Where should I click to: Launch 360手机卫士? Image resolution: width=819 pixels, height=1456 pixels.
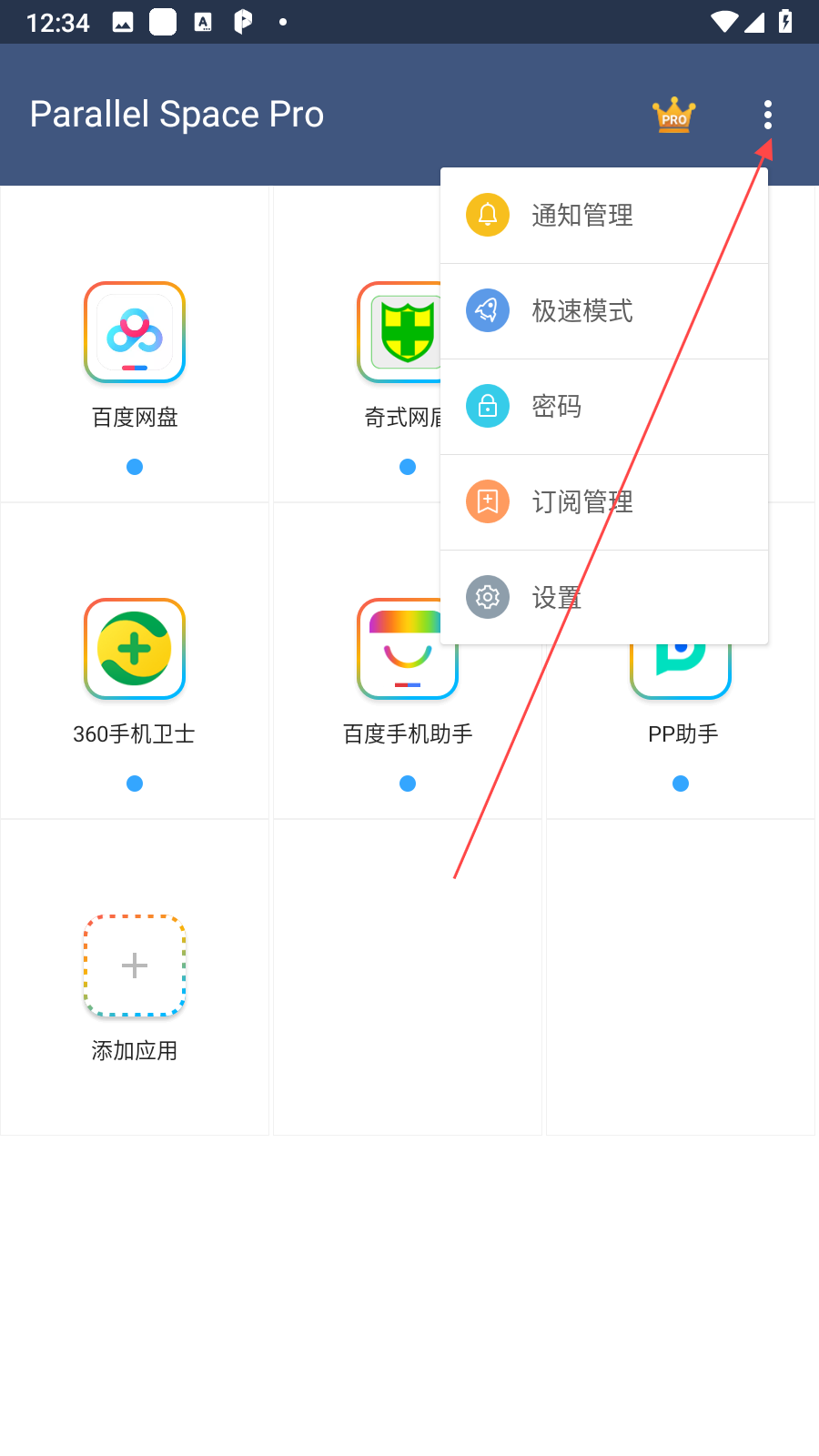pos(135,649)
